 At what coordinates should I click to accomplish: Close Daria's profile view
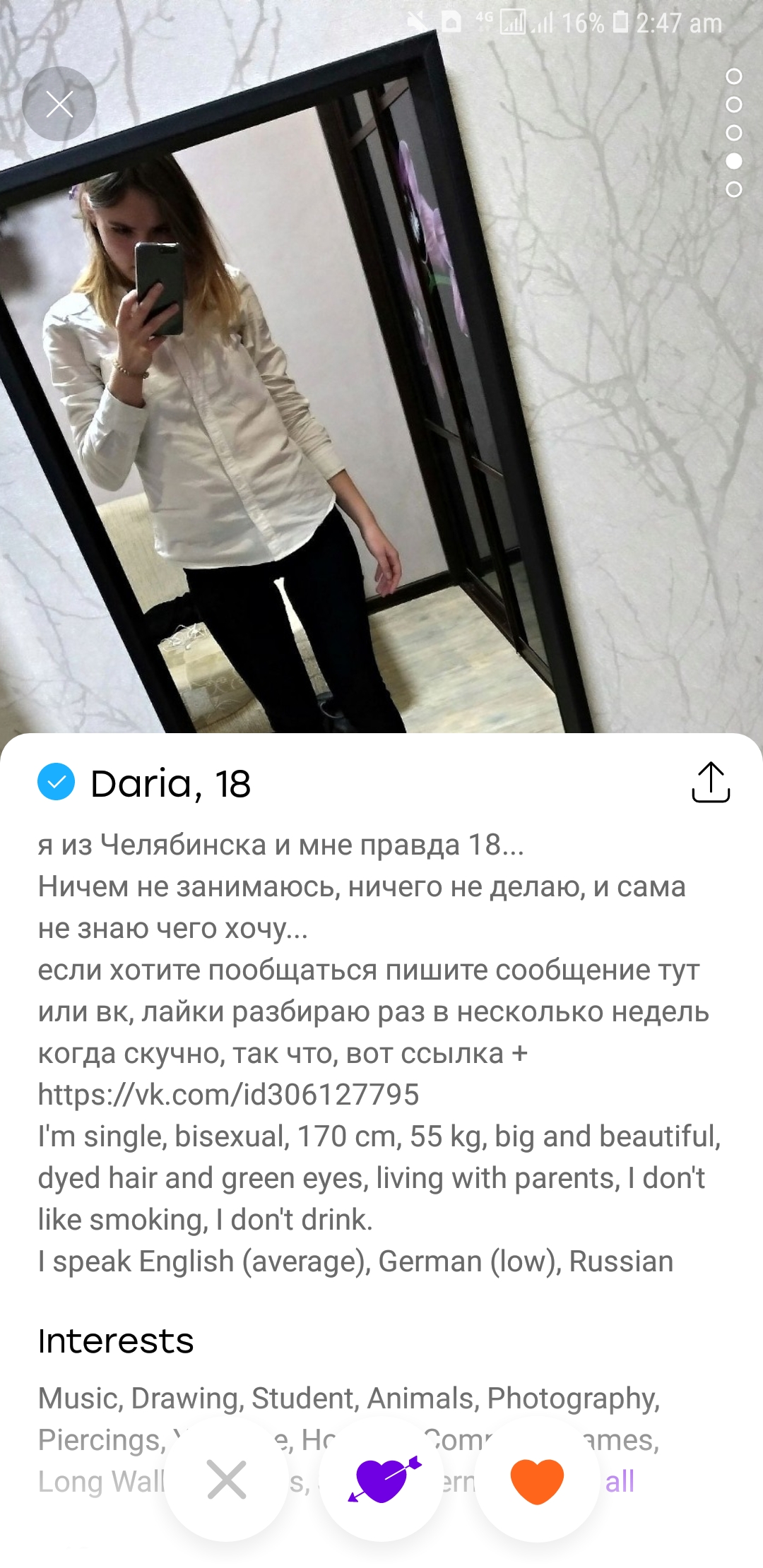[x=59, y=105]
